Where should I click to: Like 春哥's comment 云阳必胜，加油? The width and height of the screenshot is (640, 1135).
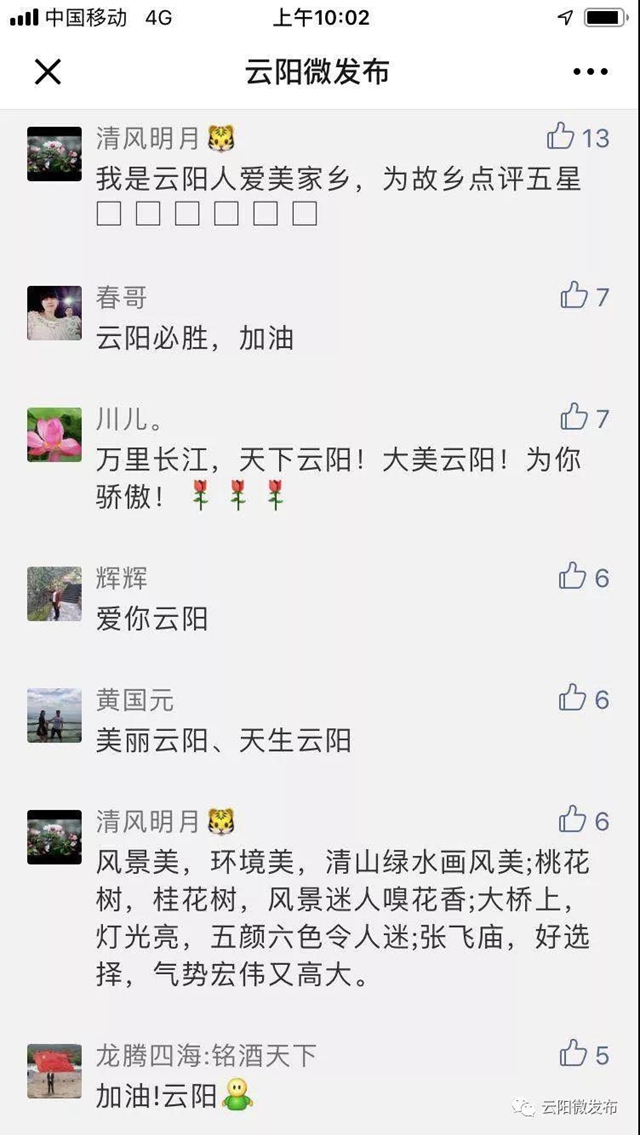click(x=574, y=295)
